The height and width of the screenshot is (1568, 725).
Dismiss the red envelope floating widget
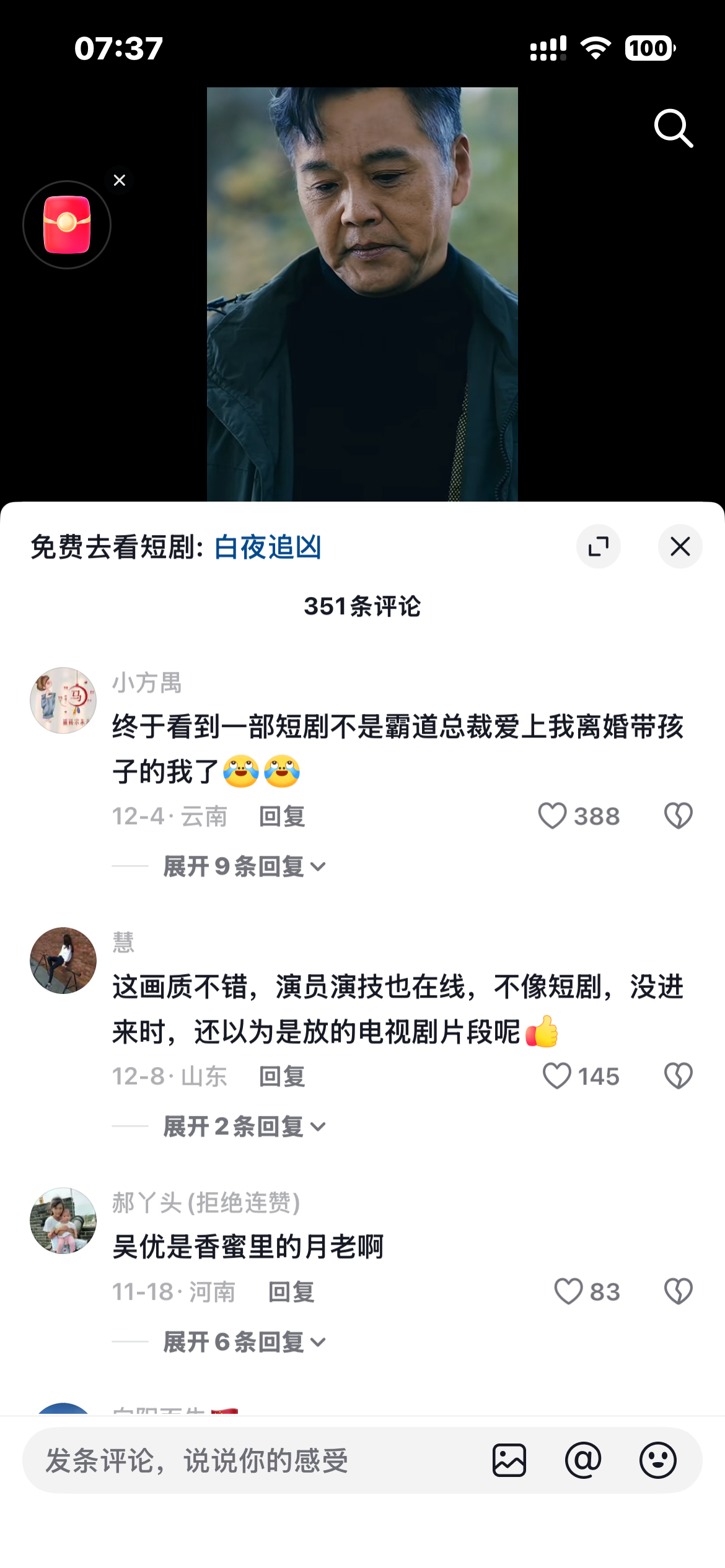pos(120,180)
